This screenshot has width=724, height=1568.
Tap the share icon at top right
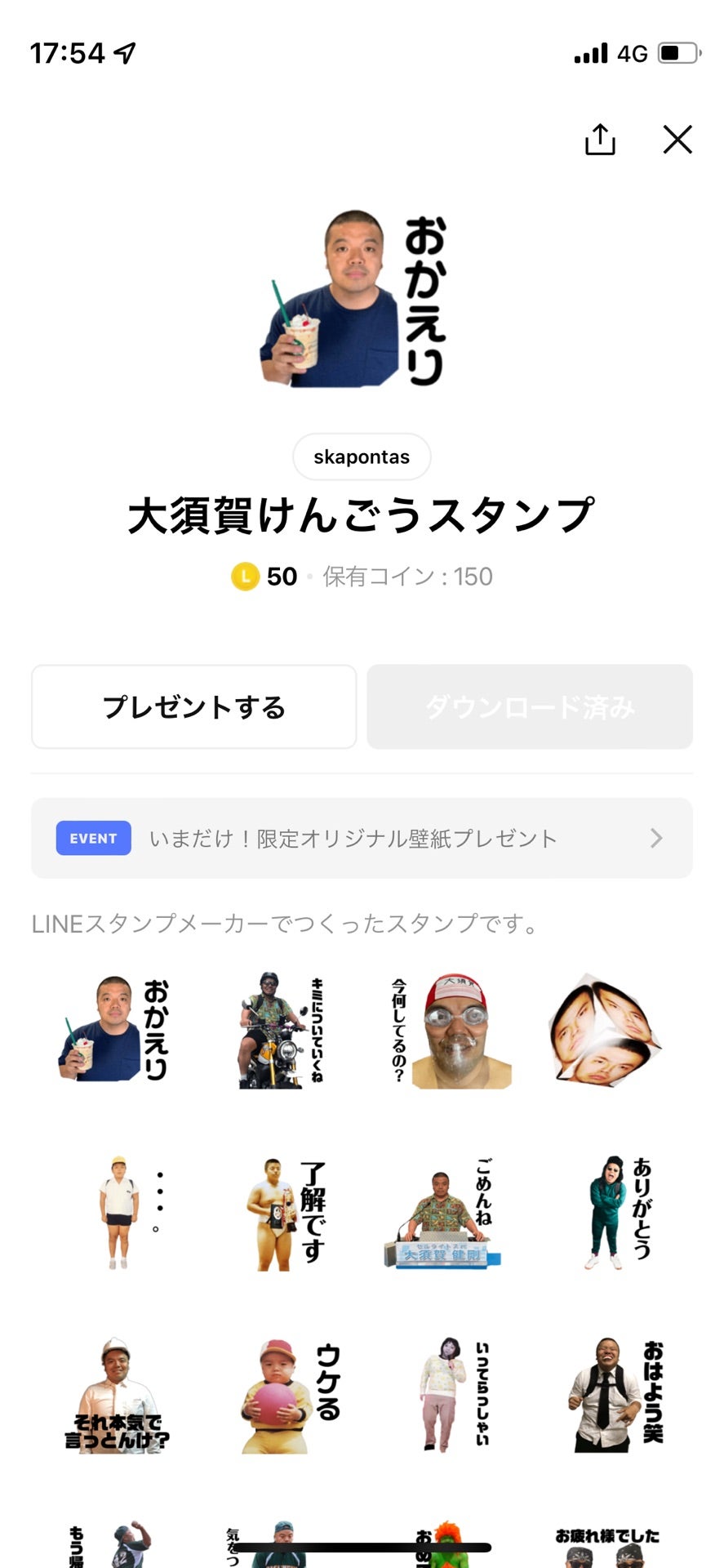[x=600, y=139]
